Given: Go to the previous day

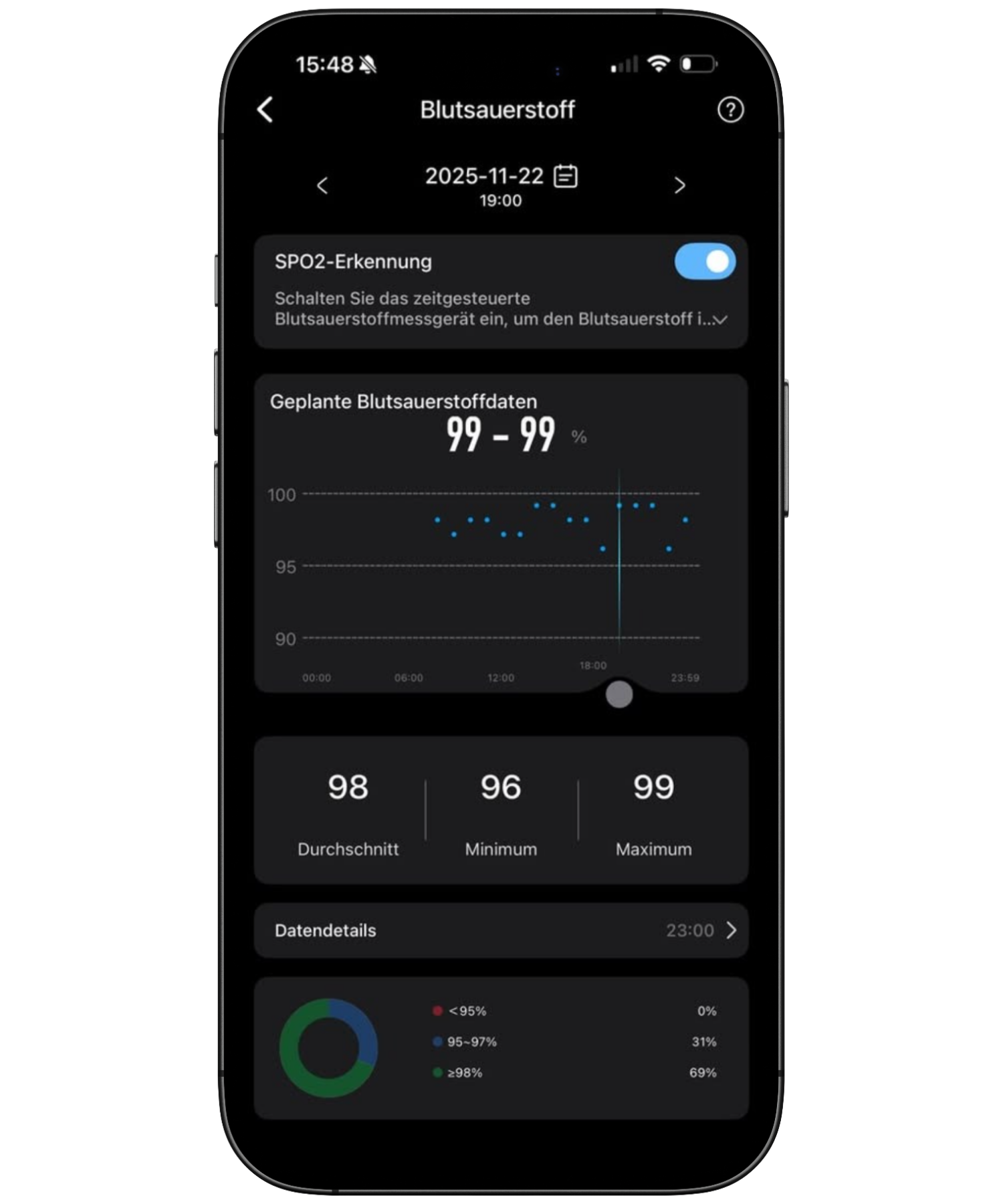Looking at the screenshot, I should (322, 185).
